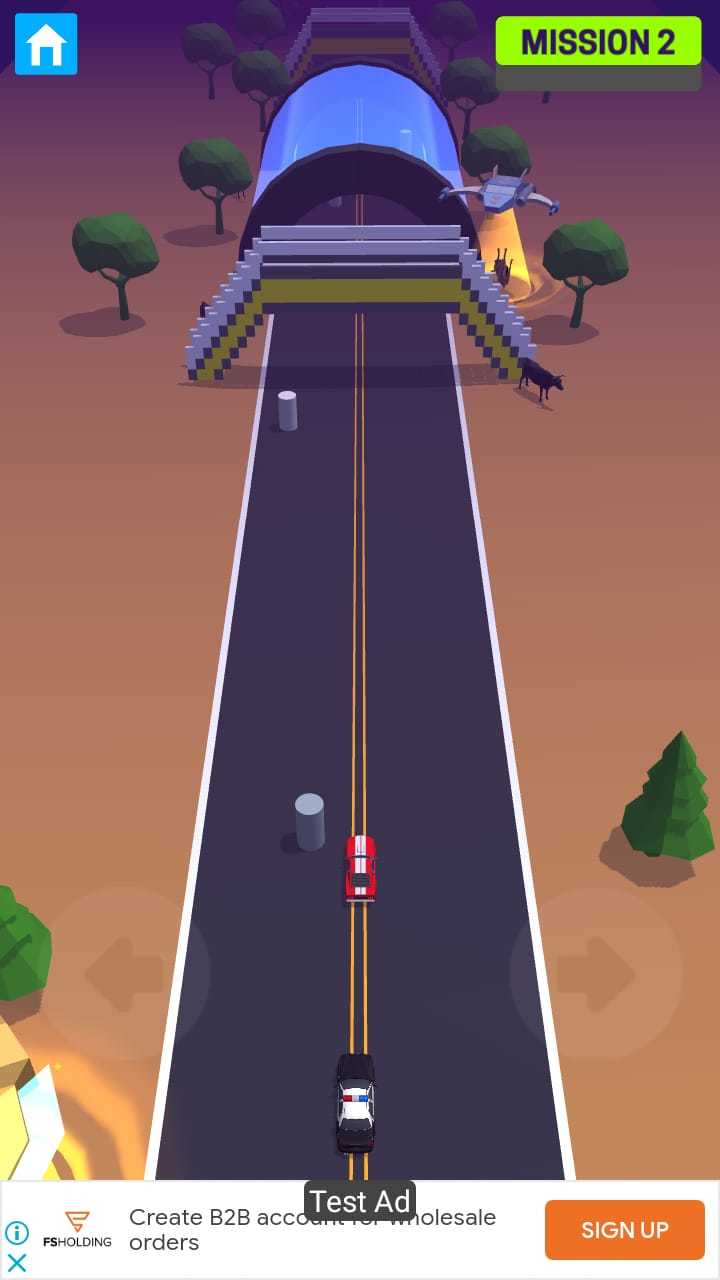
Task: Open the ad info icon
Action: (x=17, y=1233)
